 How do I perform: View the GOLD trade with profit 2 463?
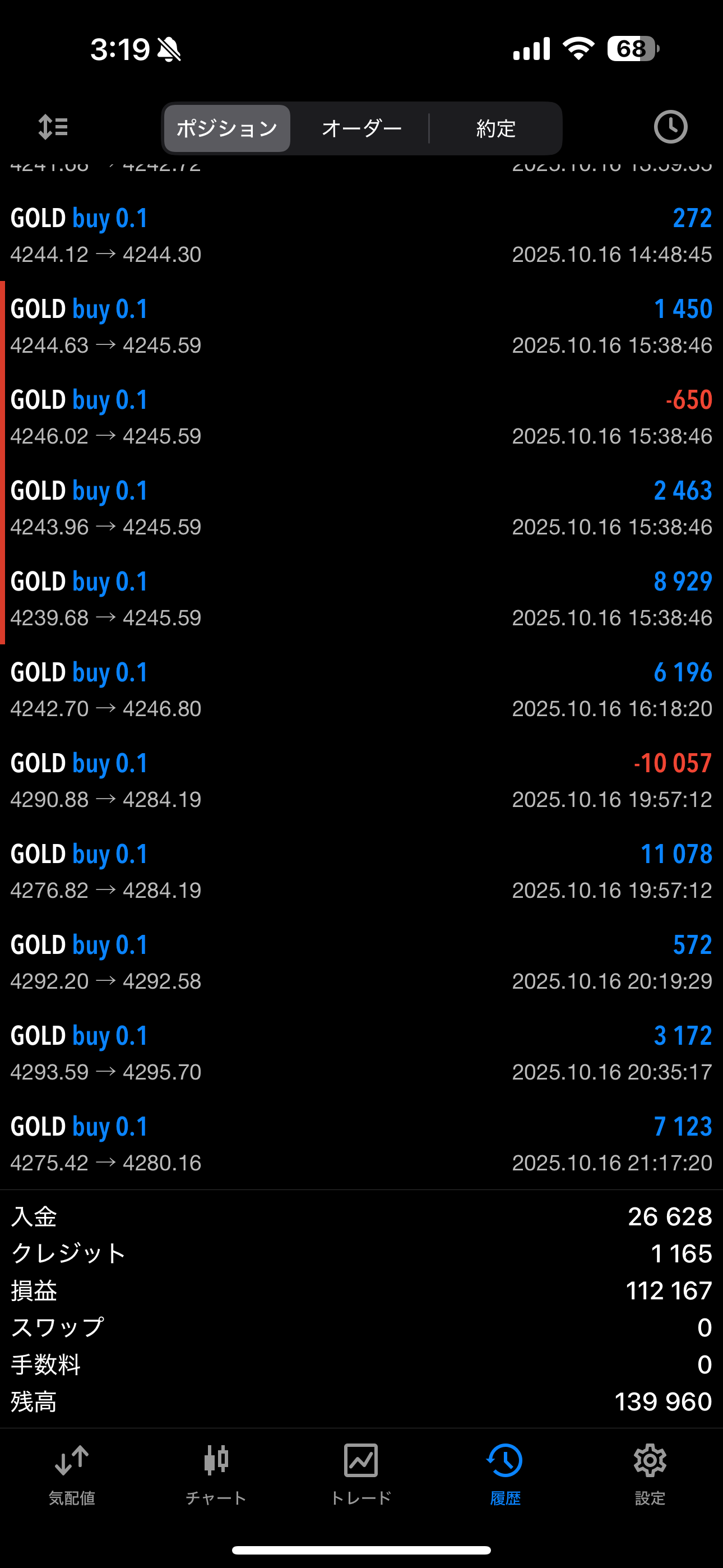tap(361, 508)
